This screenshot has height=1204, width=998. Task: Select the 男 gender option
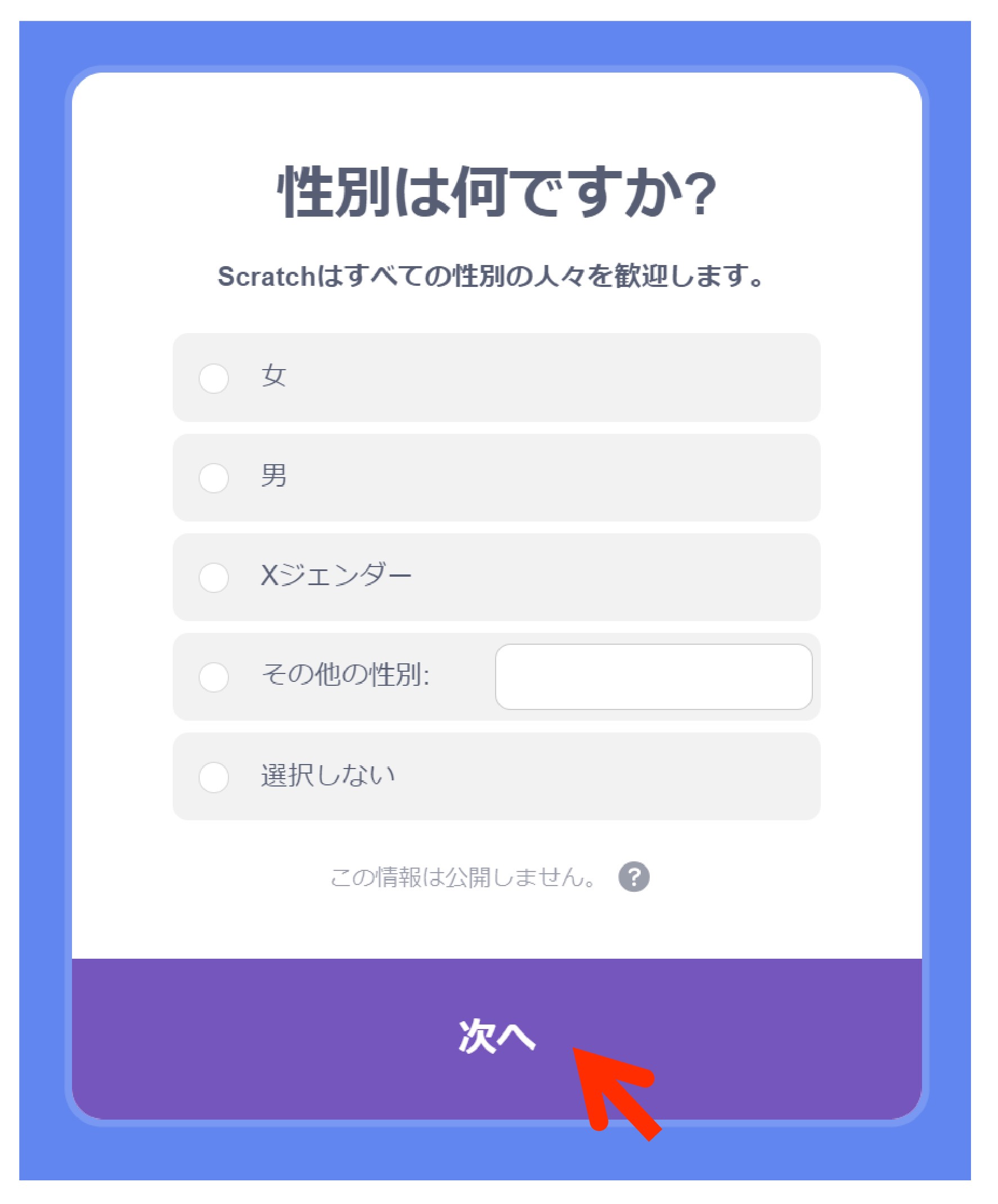coord(214,478)
